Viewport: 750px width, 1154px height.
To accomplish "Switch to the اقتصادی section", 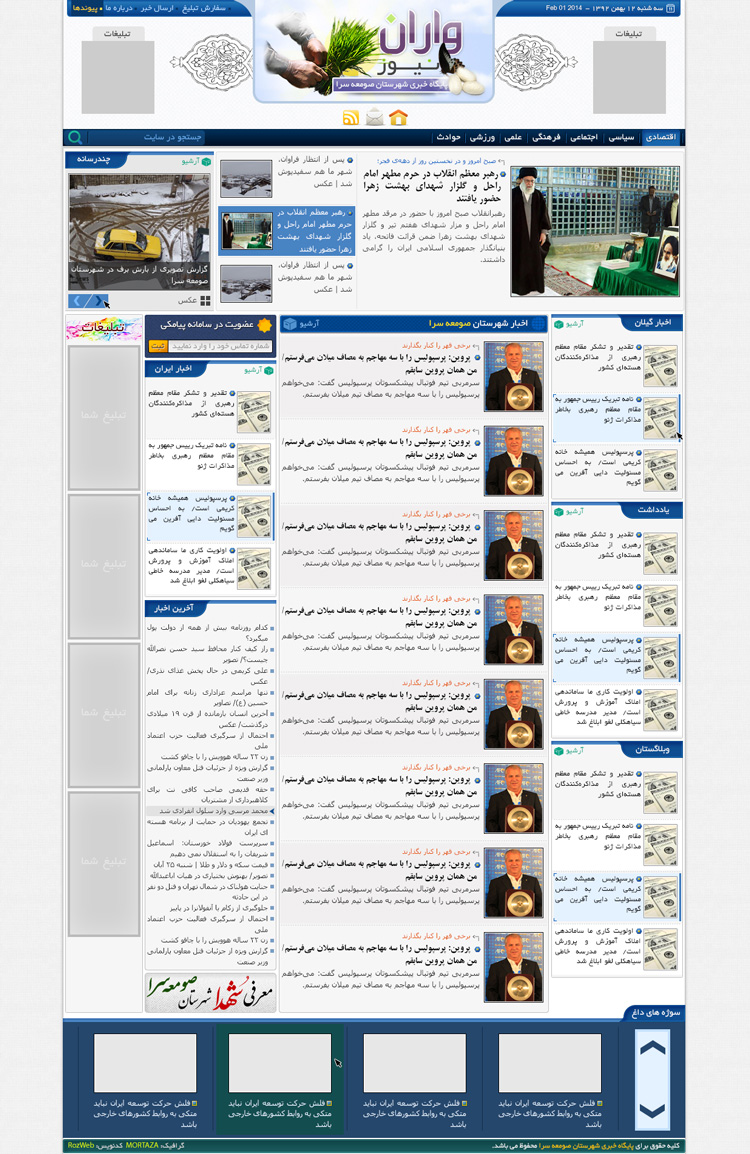I will [661, 137].
